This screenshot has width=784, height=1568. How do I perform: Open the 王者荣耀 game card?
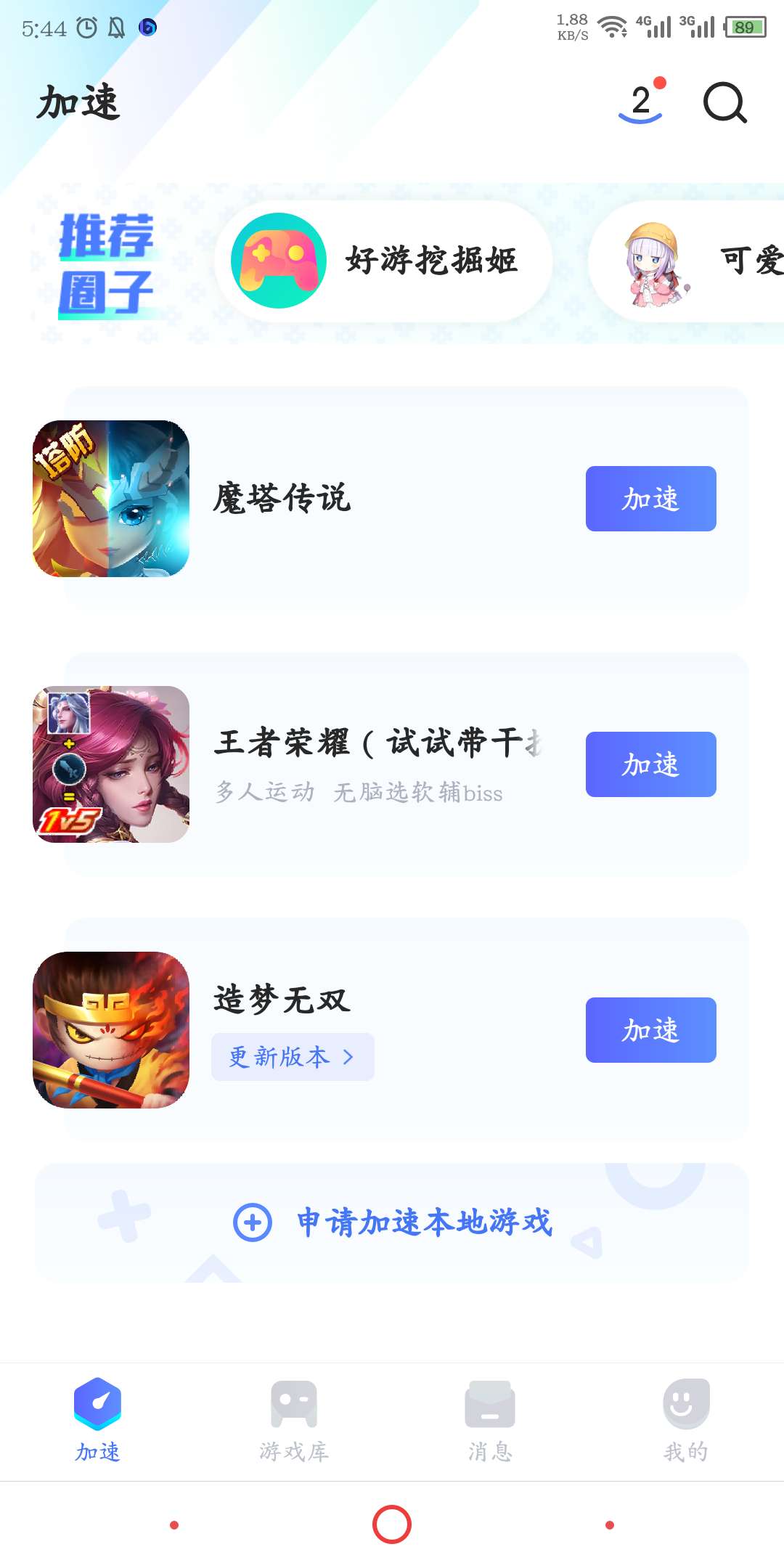click(377, 764)
